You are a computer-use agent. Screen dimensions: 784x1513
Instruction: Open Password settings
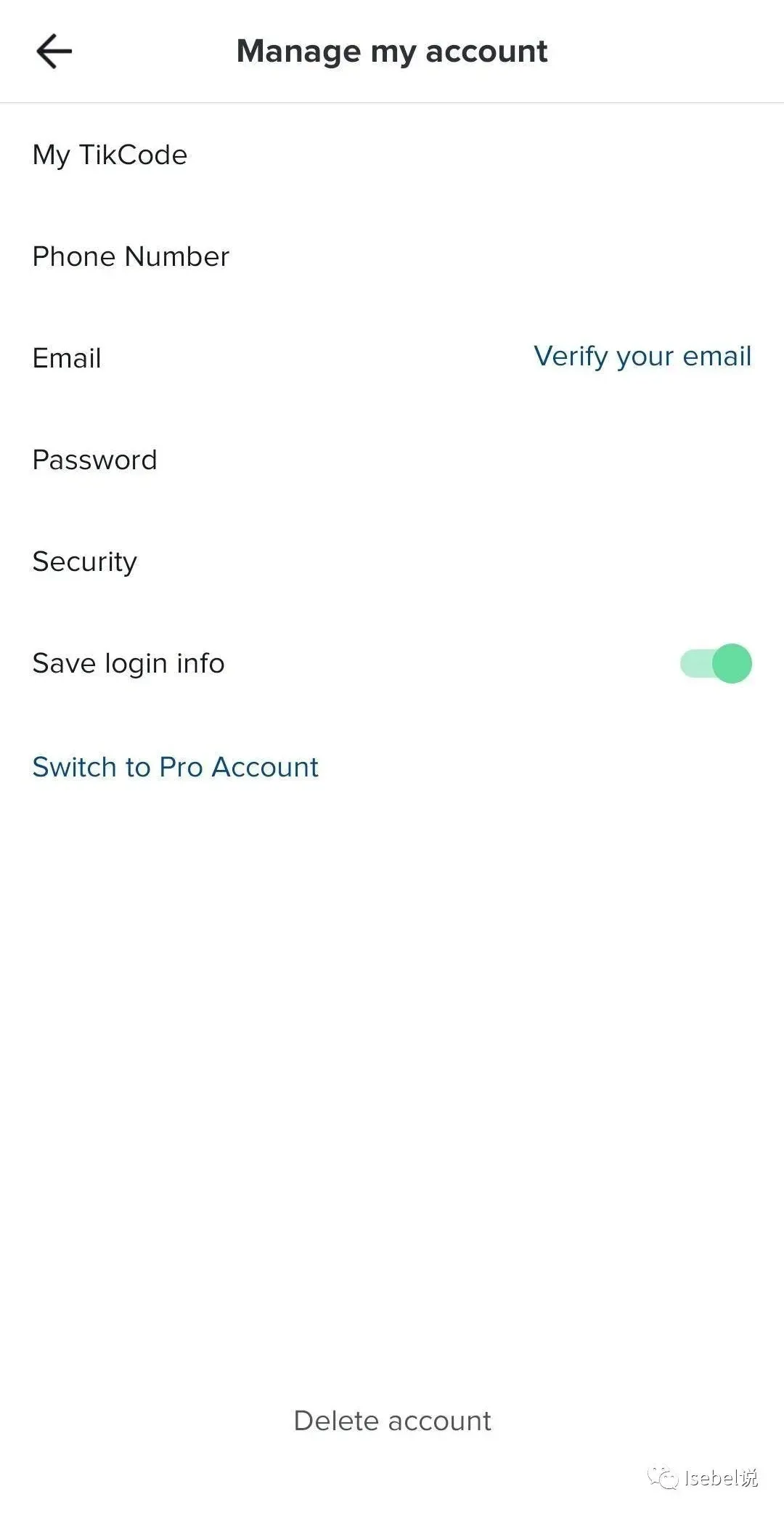pos(392,460)
